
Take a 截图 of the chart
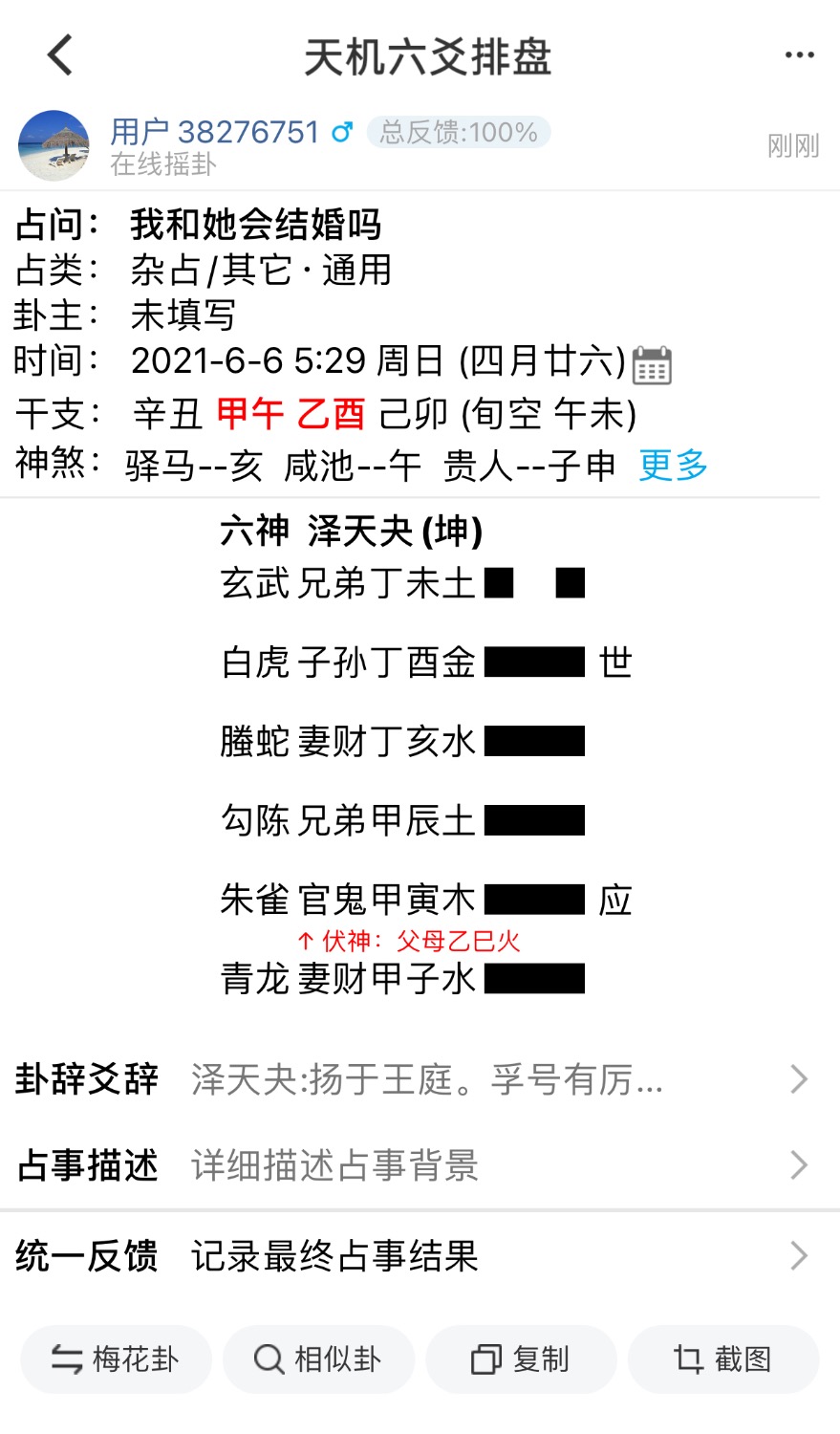tap(723, 1359)
